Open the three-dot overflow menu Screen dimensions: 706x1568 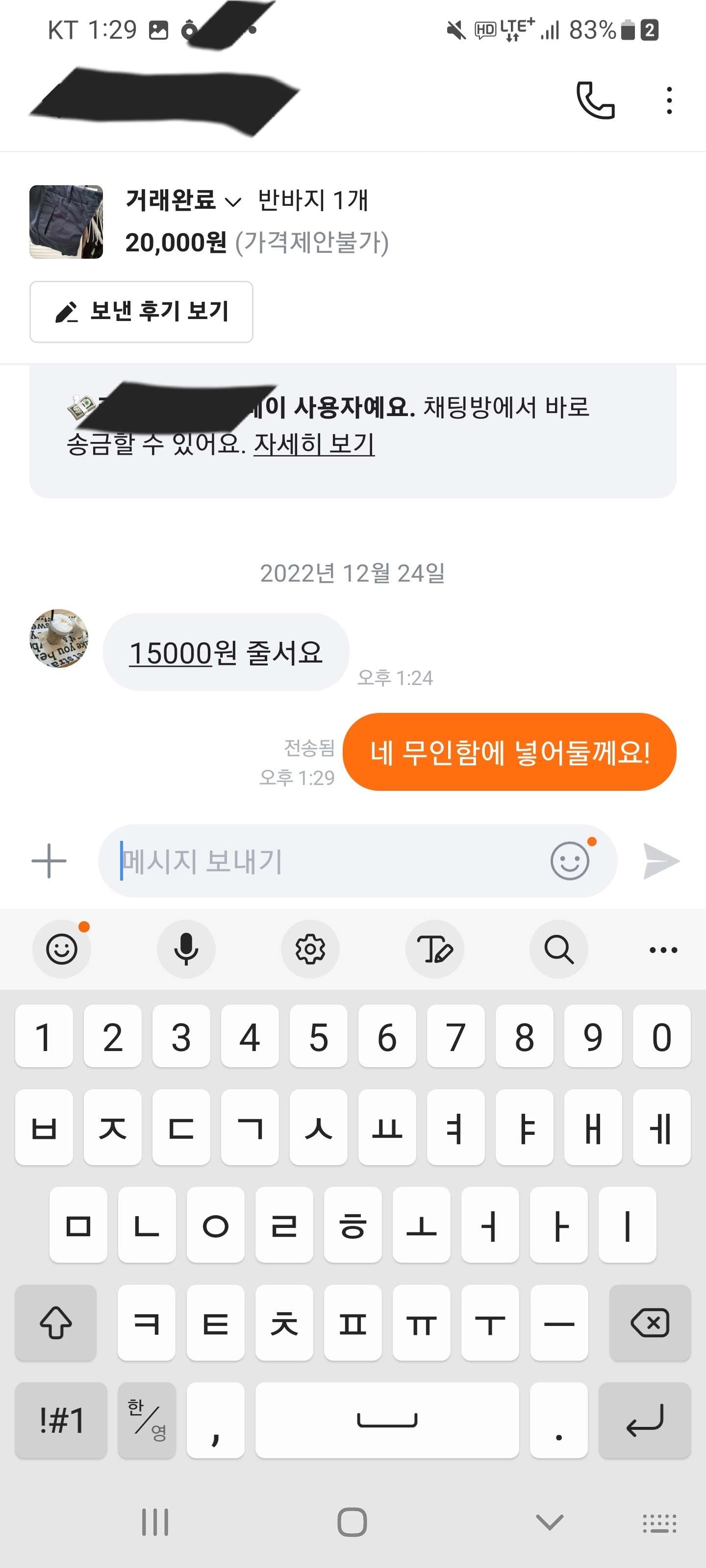[x=669, y=100]
